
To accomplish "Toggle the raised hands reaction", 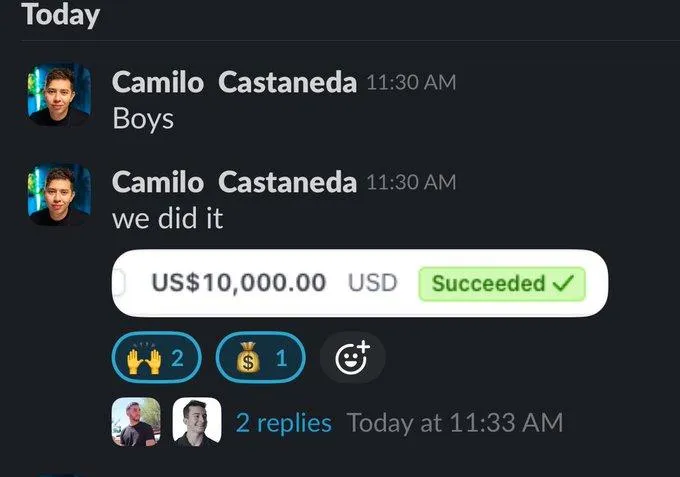I will click(x=157, y=359).
